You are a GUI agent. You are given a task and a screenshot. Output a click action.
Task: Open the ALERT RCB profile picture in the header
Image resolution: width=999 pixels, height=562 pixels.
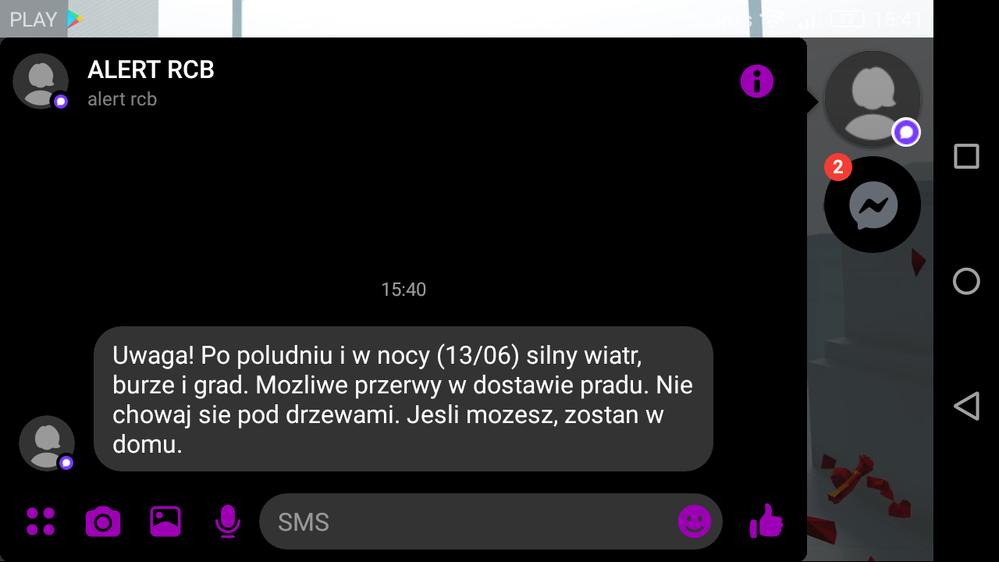(40, 81)
